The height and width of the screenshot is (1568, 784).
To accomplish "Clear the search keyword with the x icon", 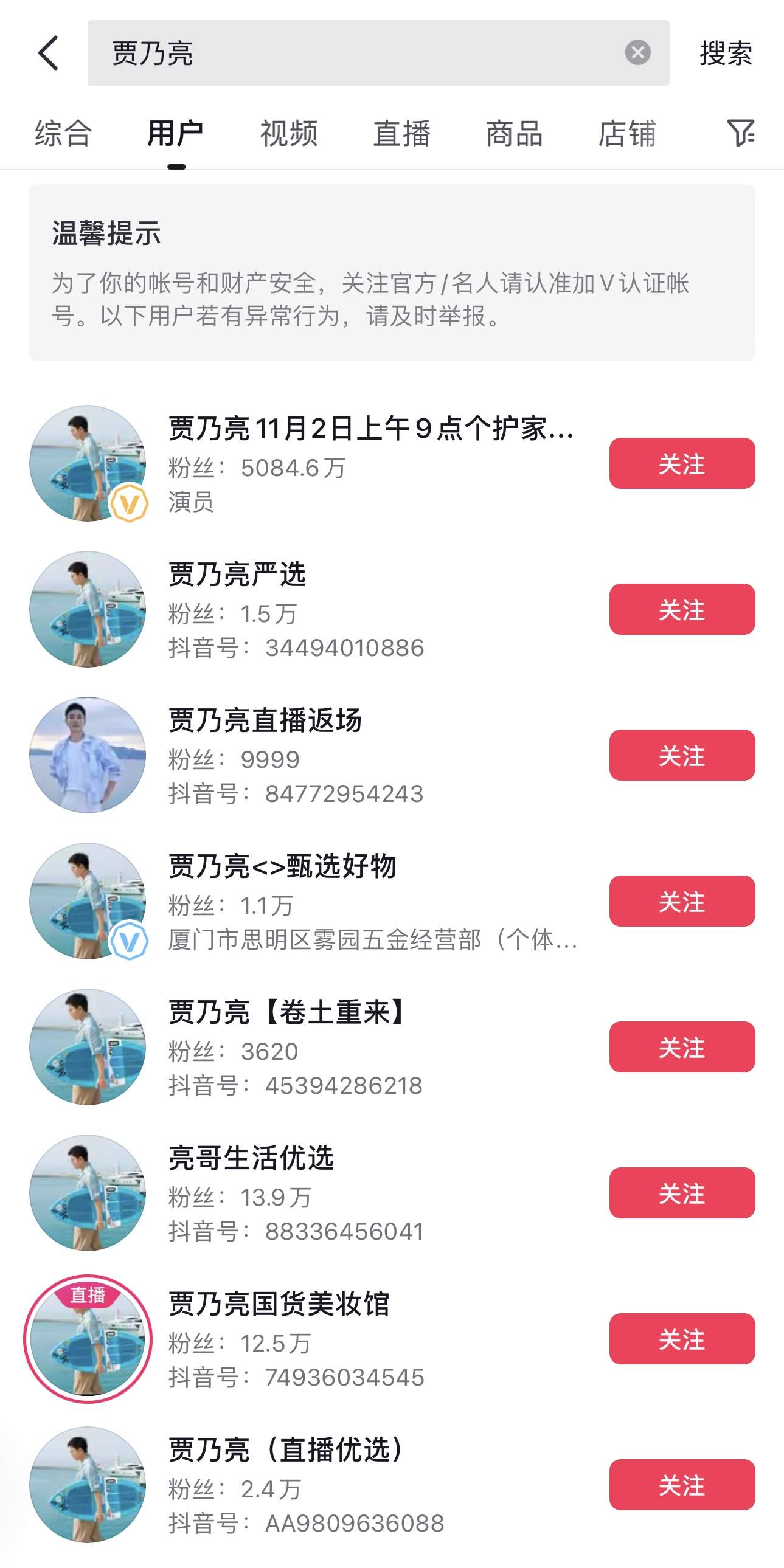I will [x=637, y=52].
